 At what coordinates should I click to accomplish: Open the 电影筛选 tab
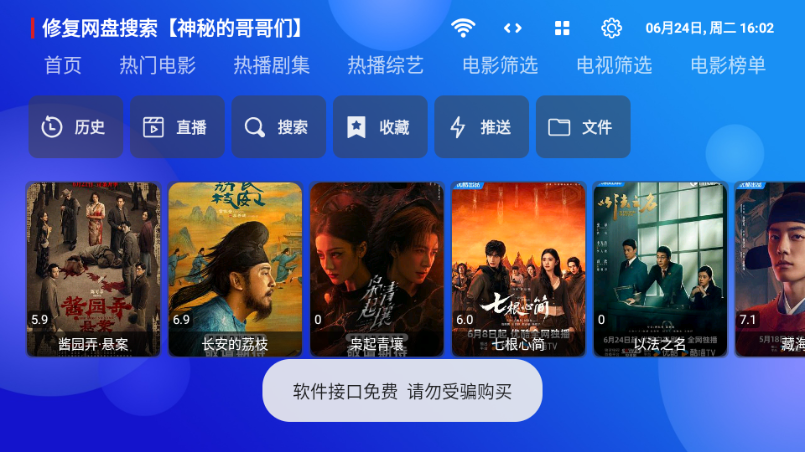tap(500, 66)
